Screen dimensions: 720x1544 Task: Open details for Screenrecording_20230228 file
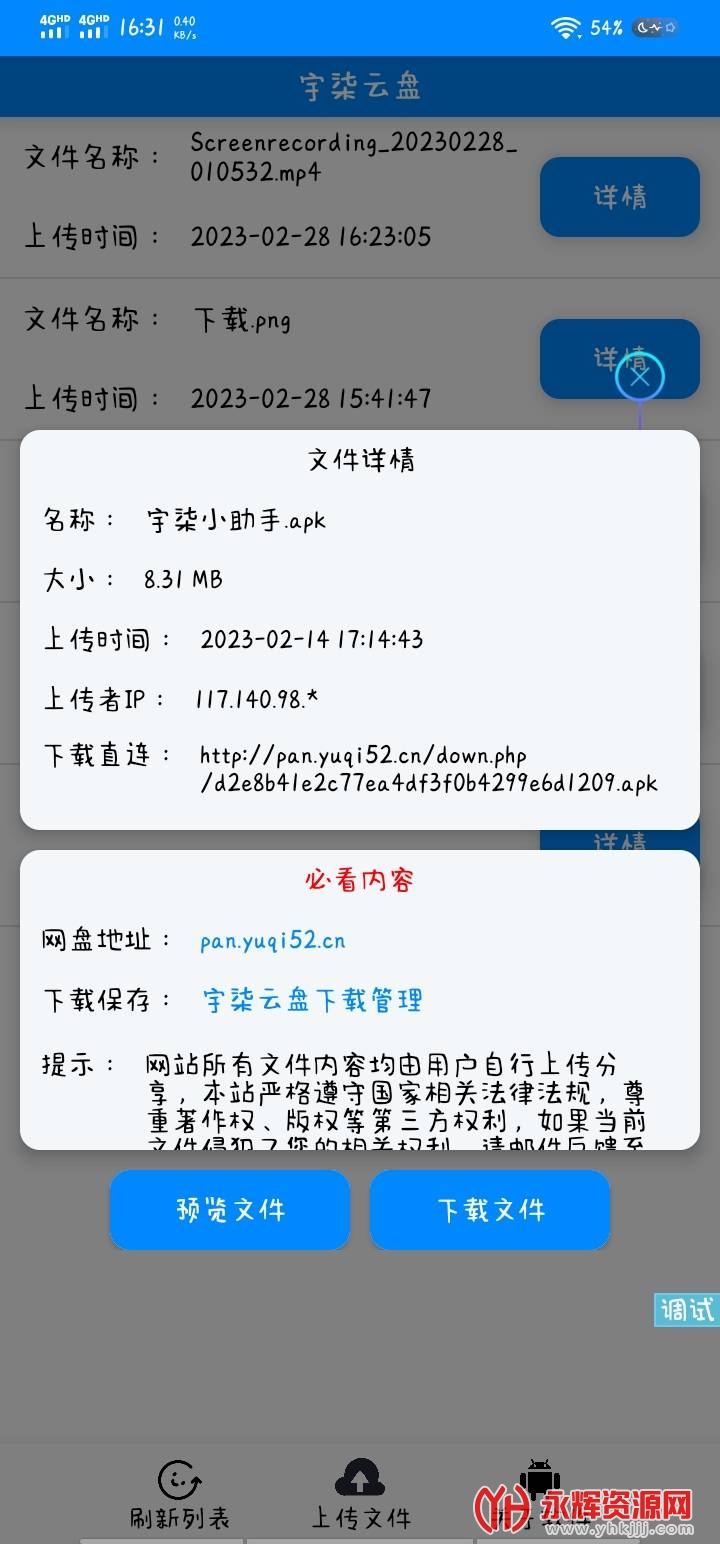(x=619, y=197)
